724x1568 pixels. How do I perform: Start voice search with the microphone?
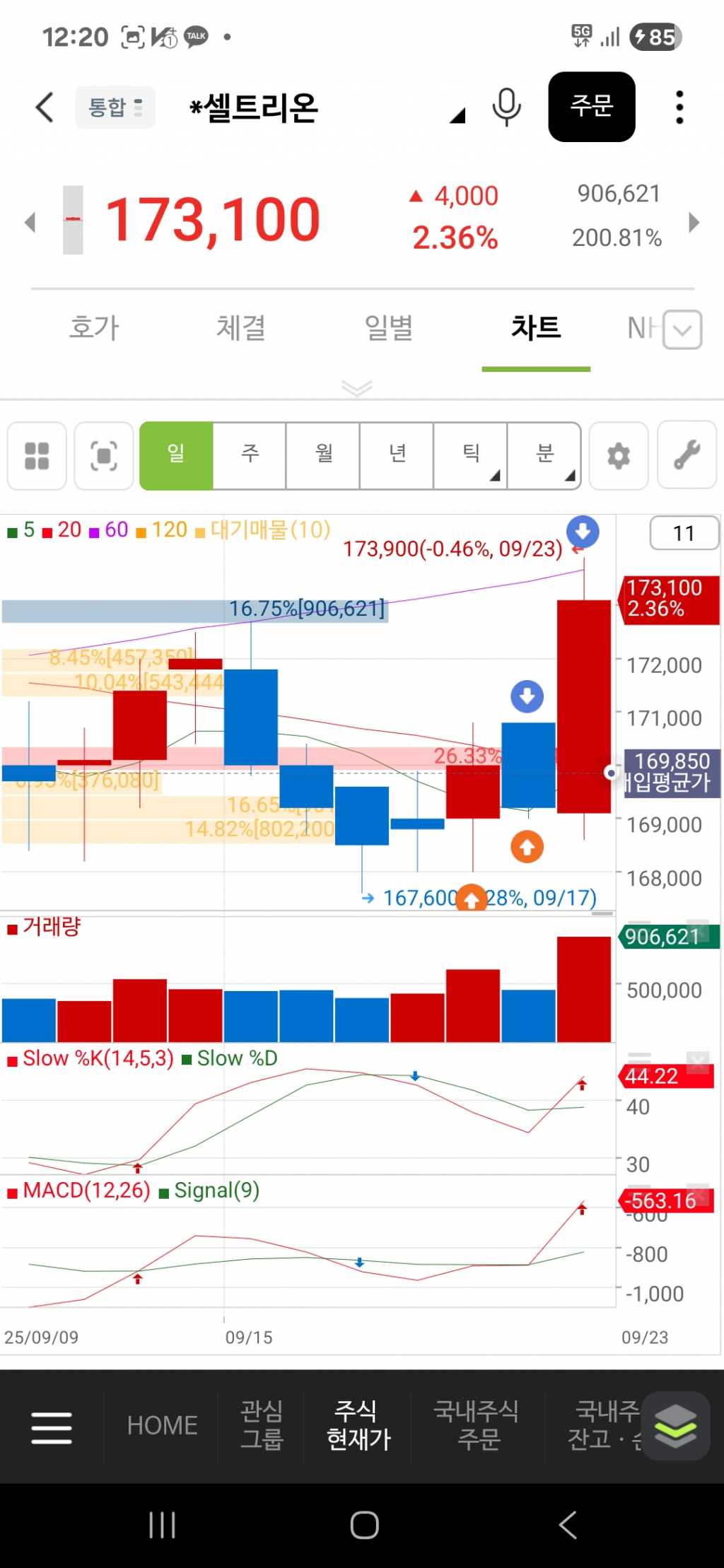[506, 107]
